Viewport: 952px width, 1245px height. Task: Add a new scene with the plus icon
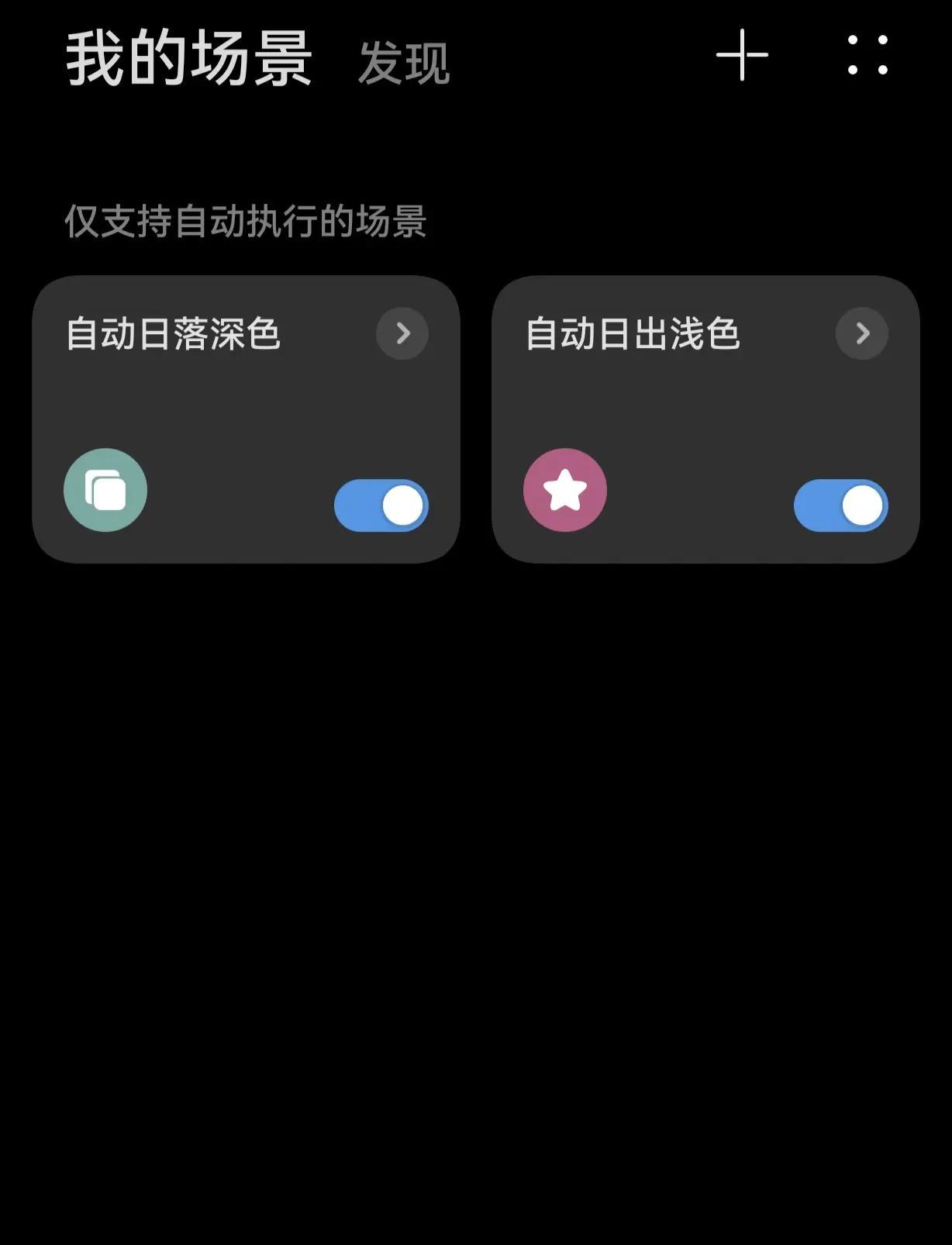(x=742, y=55)
